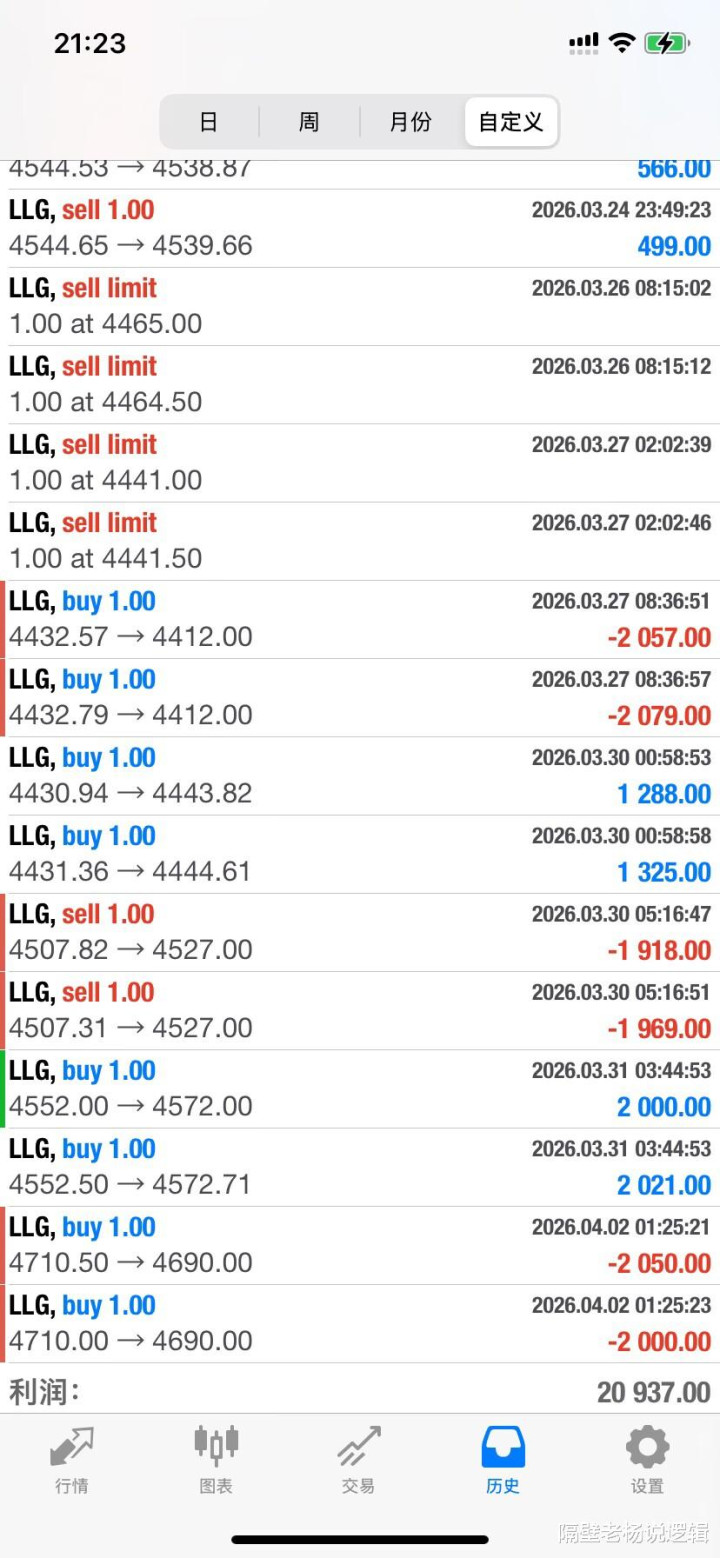Open the buy trade with 2 021.00 profit
720x1558 pixels.
pos(360,1167)
